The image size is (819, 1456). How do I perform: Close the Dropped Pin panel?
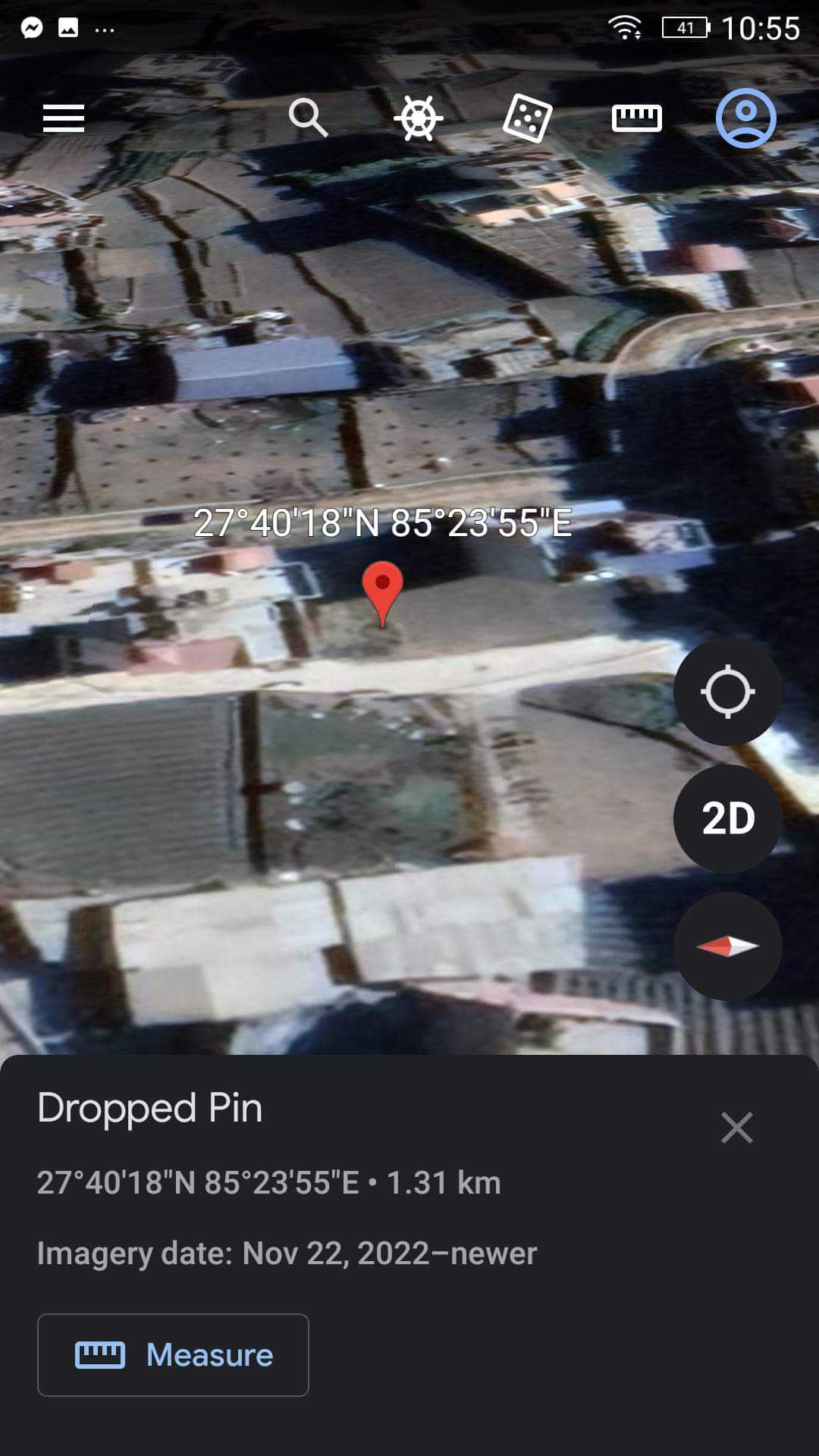[736, 1128]
